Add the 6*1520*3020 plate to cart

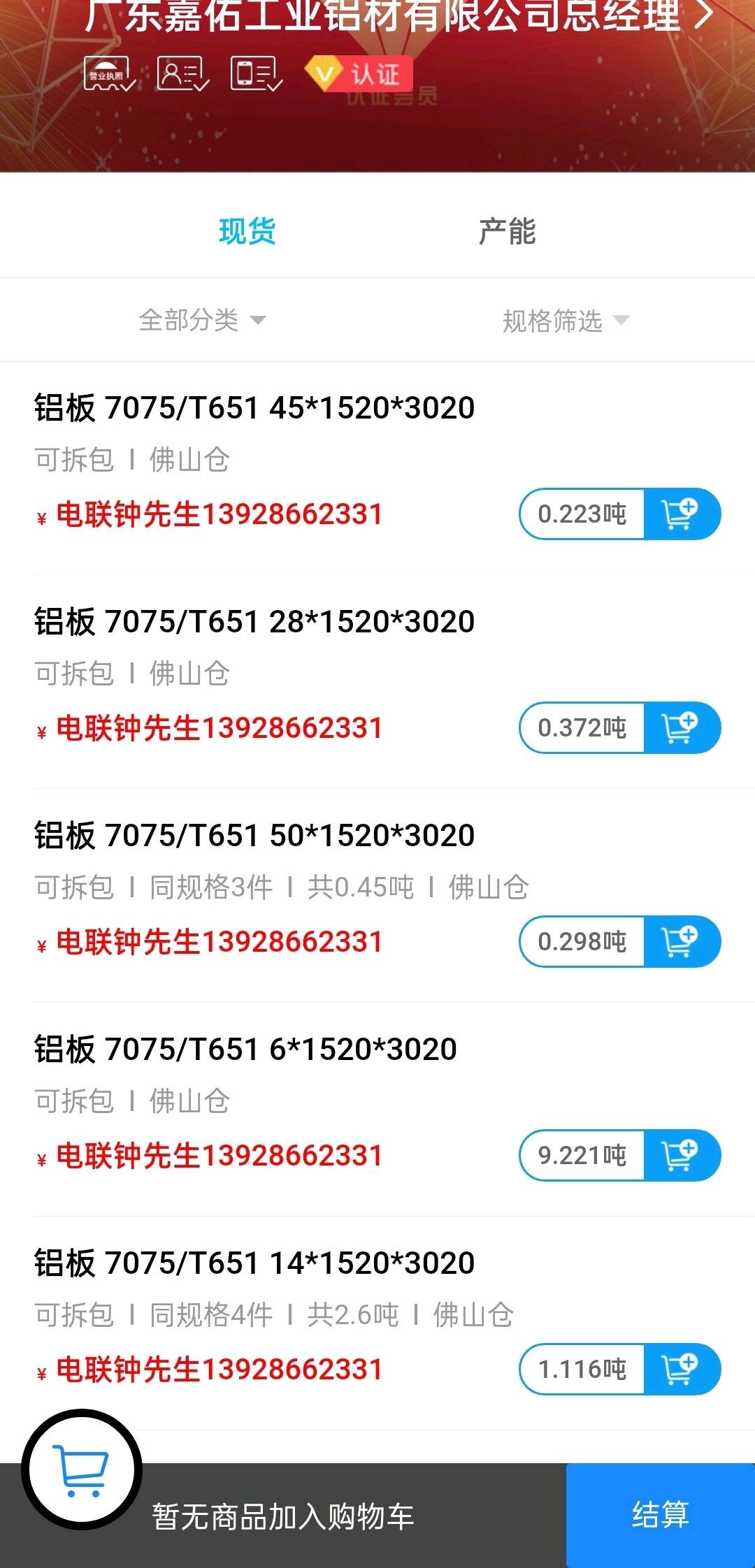click(682, 1156)
